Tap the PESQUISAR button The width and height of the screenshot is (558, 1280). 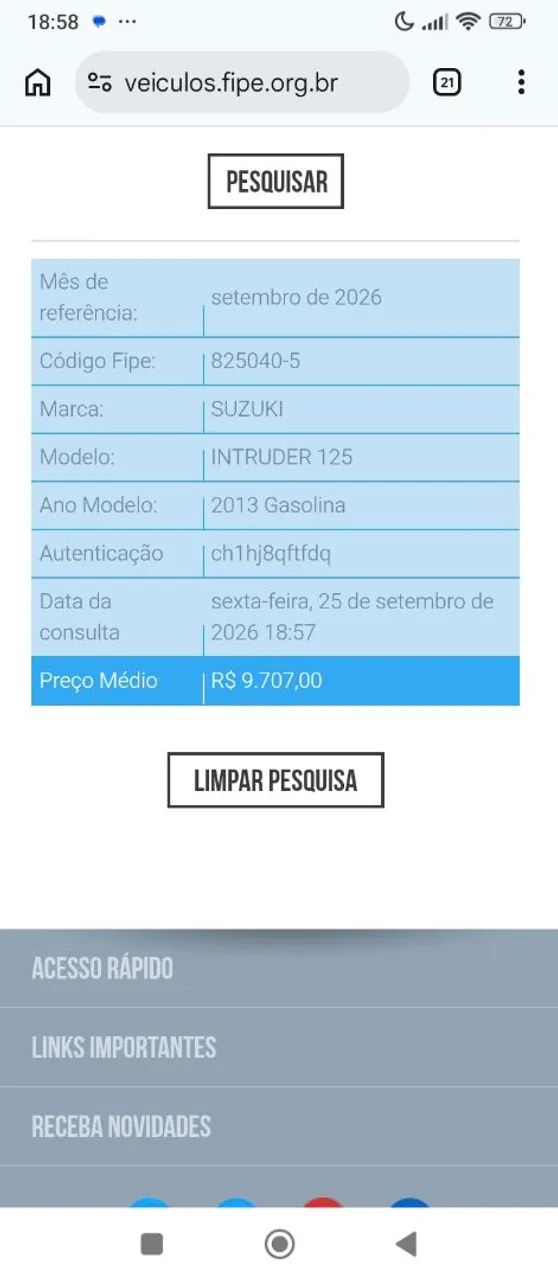coord(275,181)
